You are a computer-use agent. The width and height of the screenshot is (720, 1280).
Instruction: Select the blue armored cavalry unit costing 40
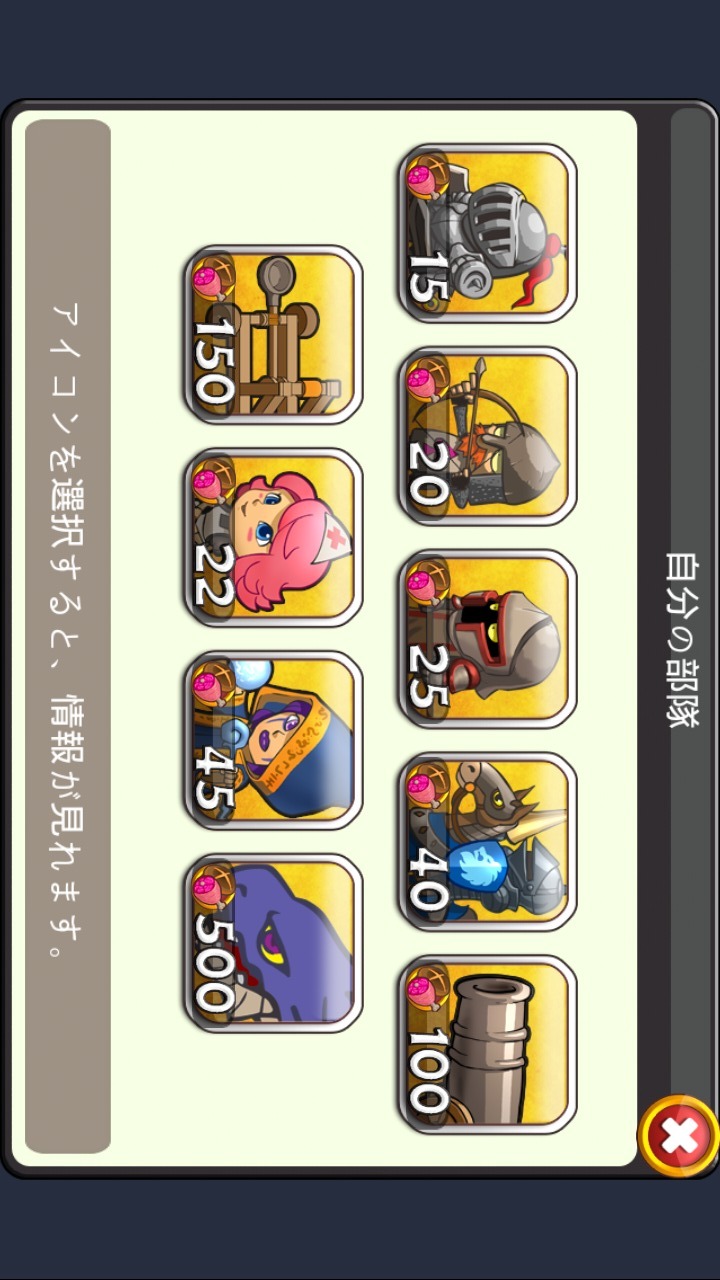[x=487, y=843]
